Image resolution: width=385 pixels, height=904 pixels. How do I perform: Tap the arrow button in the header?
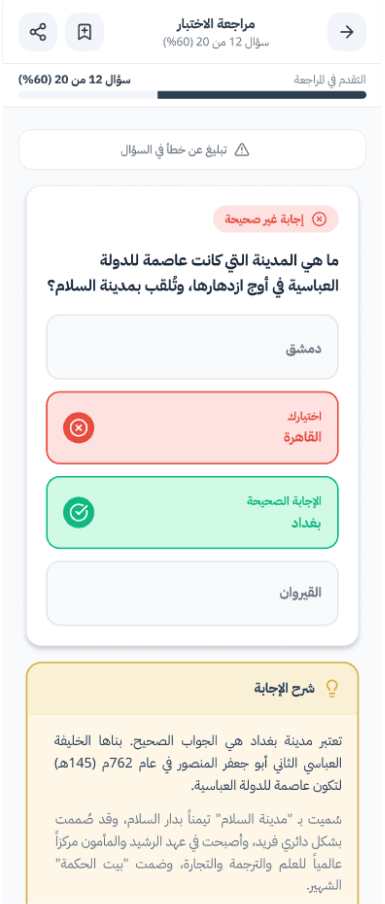[x=347, y=32]
